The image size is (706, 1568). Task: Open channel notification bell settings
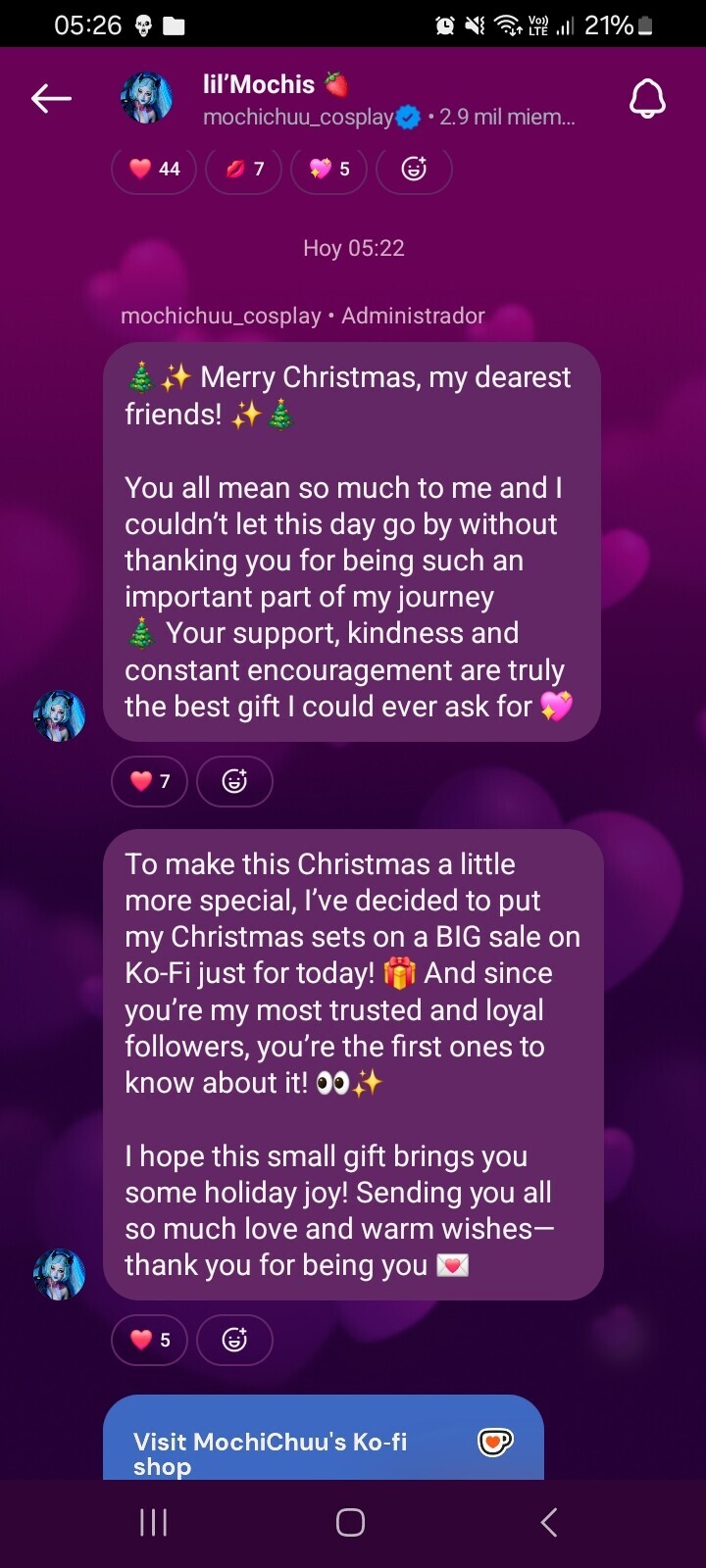coord(647,99)
